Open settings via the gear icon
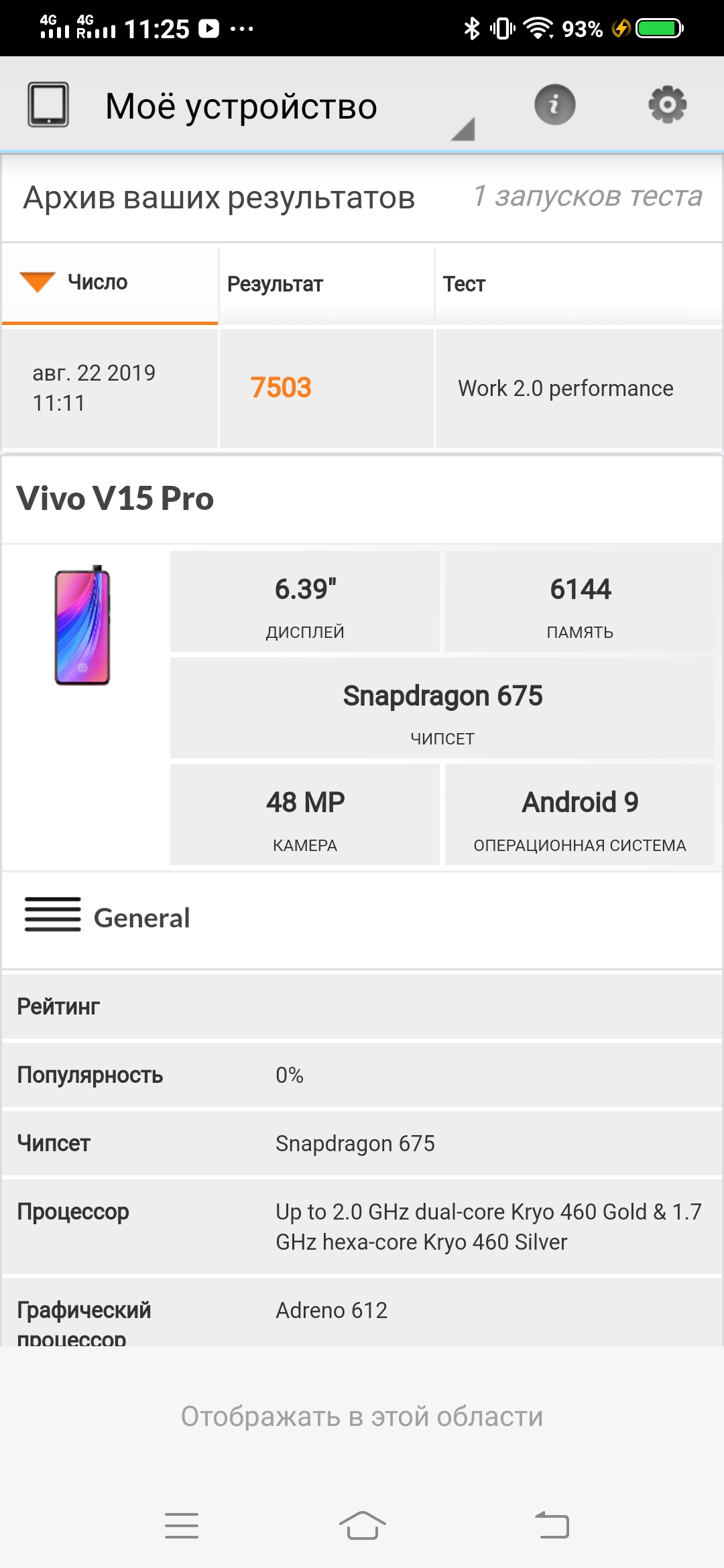724x1568 pixels. 667,105
